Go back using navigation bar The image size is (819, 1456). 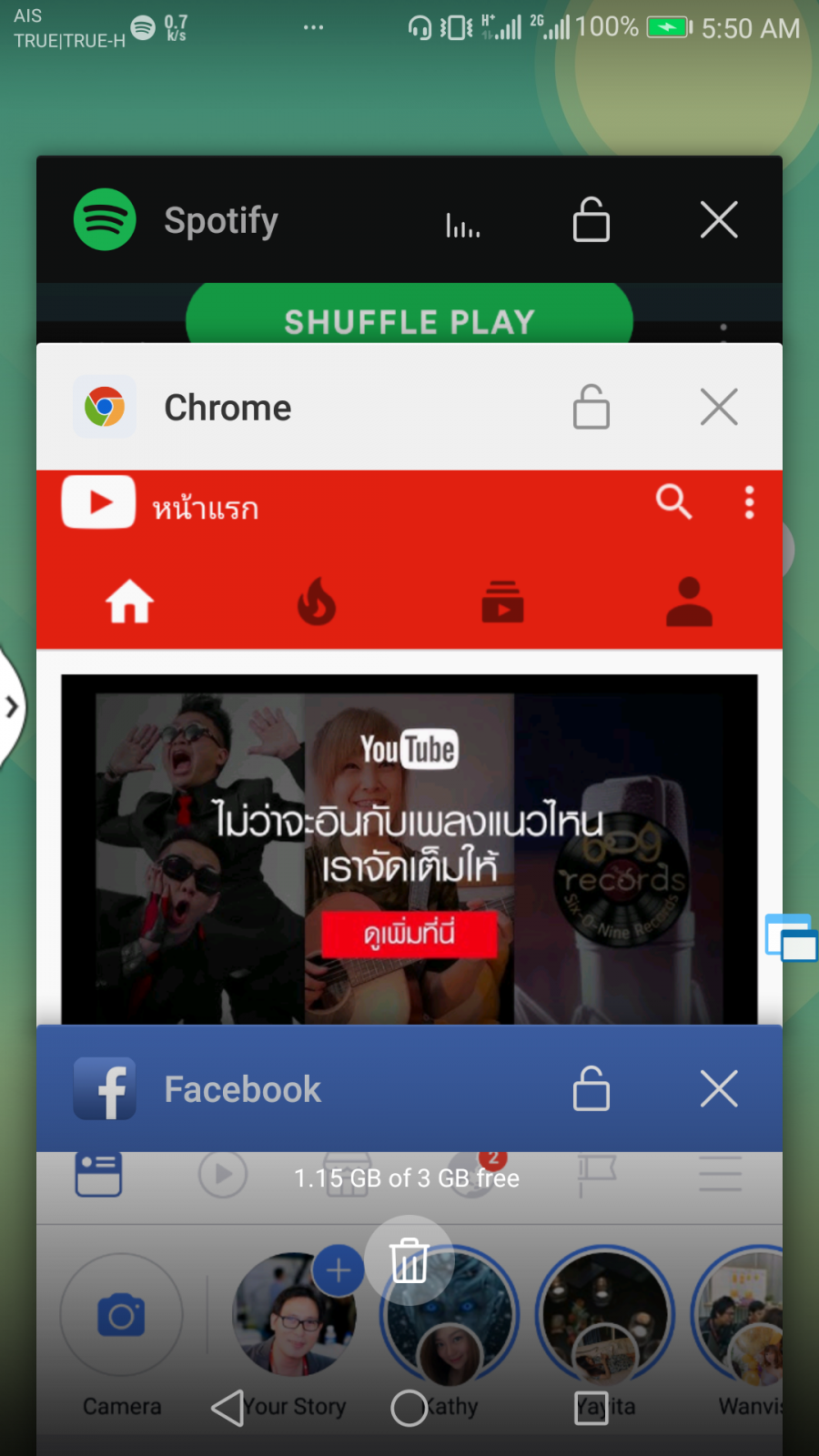click(227, 1408)
